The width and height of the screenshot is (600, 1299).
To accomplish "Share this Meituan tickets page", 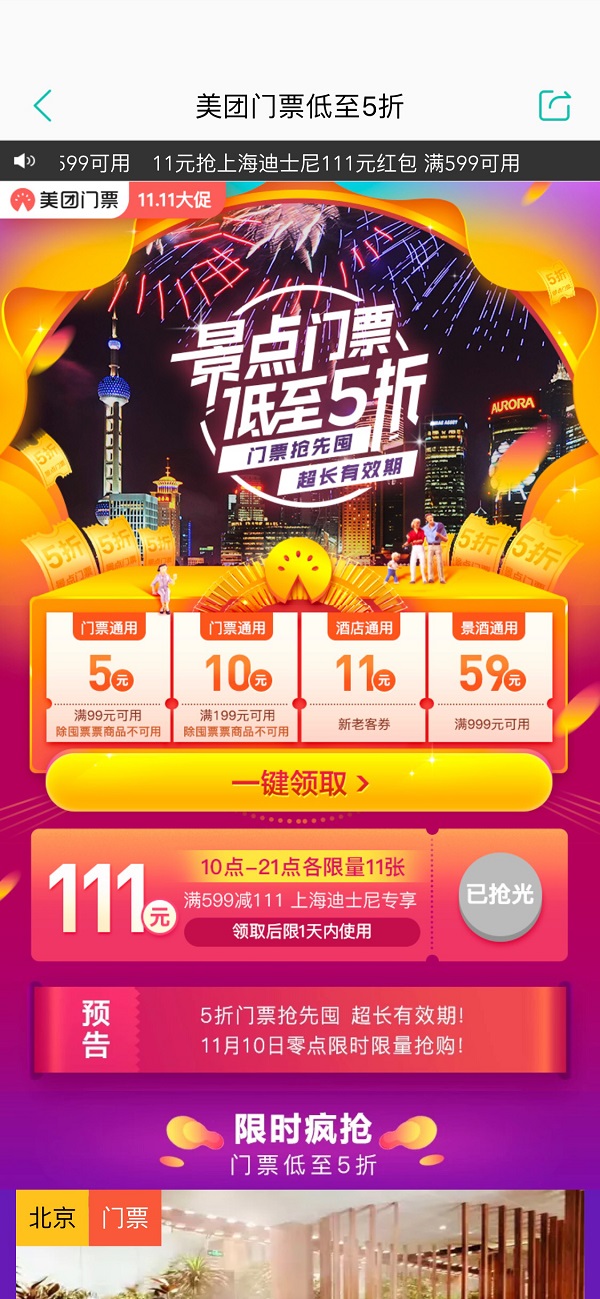I will (x=554, y=106).
